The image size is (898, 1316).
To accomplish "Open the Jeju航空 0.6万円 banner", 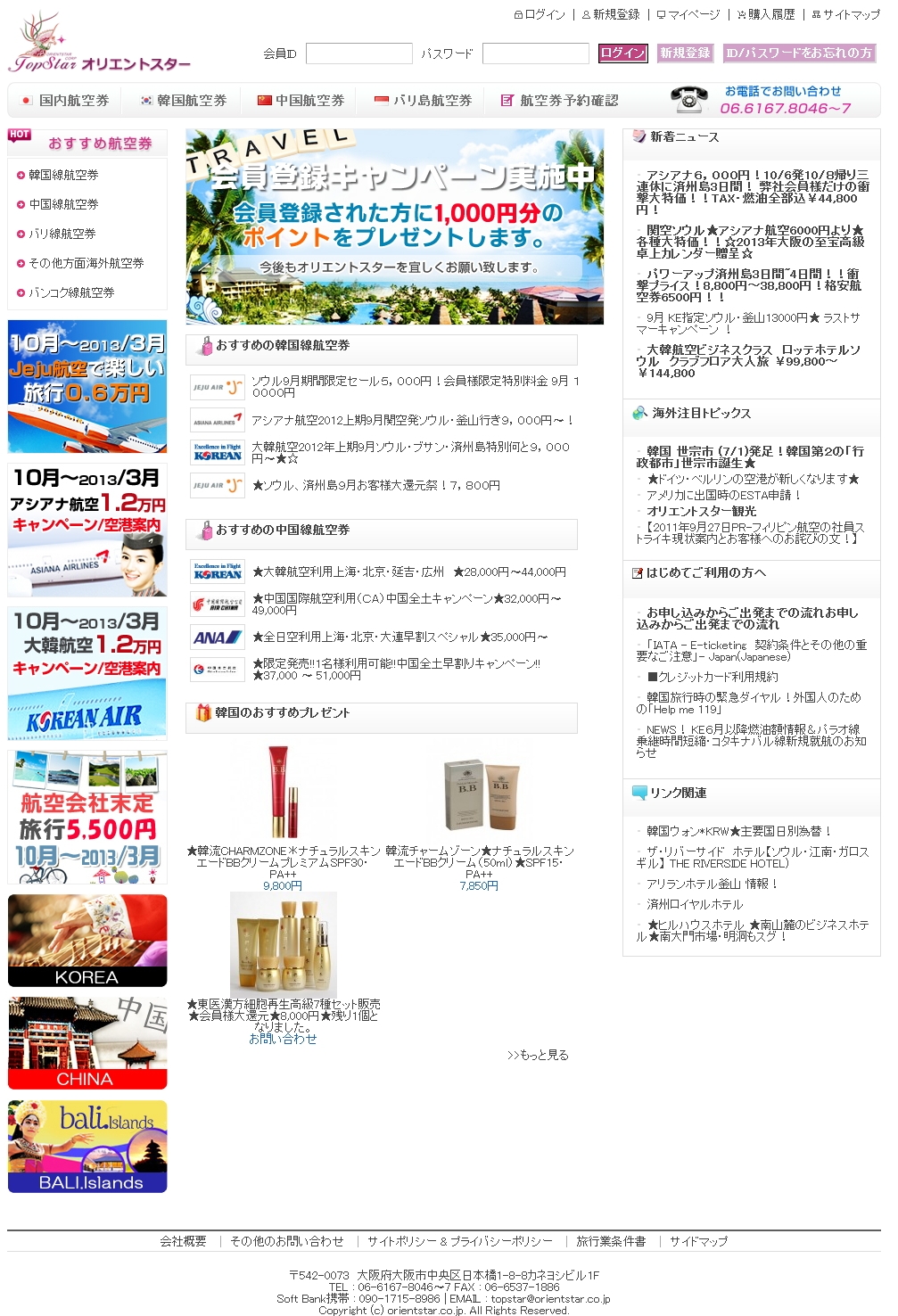I will coord(87,387).
